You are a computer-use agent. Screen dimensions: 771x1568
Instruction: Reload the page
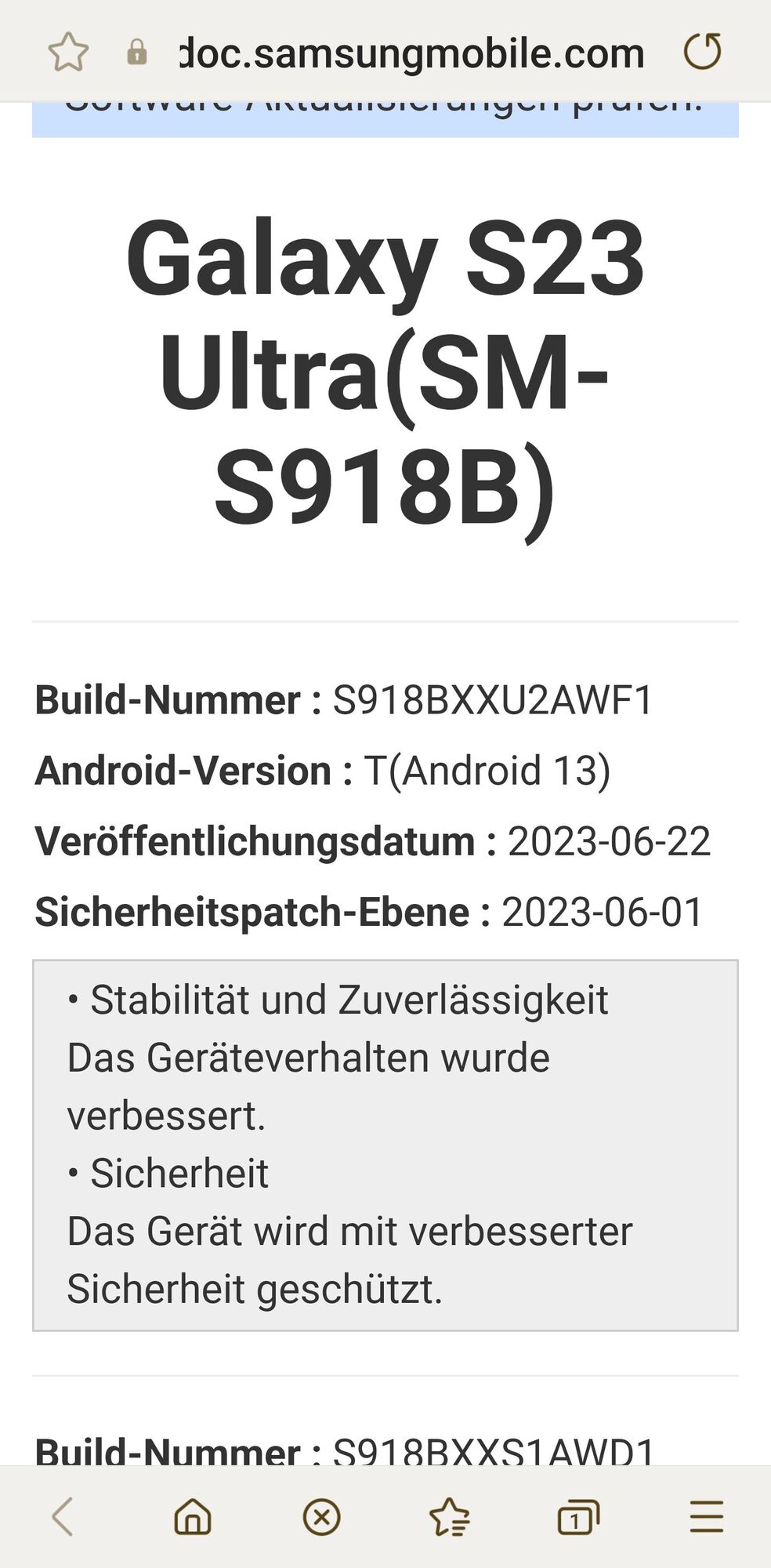coord(702,53)
